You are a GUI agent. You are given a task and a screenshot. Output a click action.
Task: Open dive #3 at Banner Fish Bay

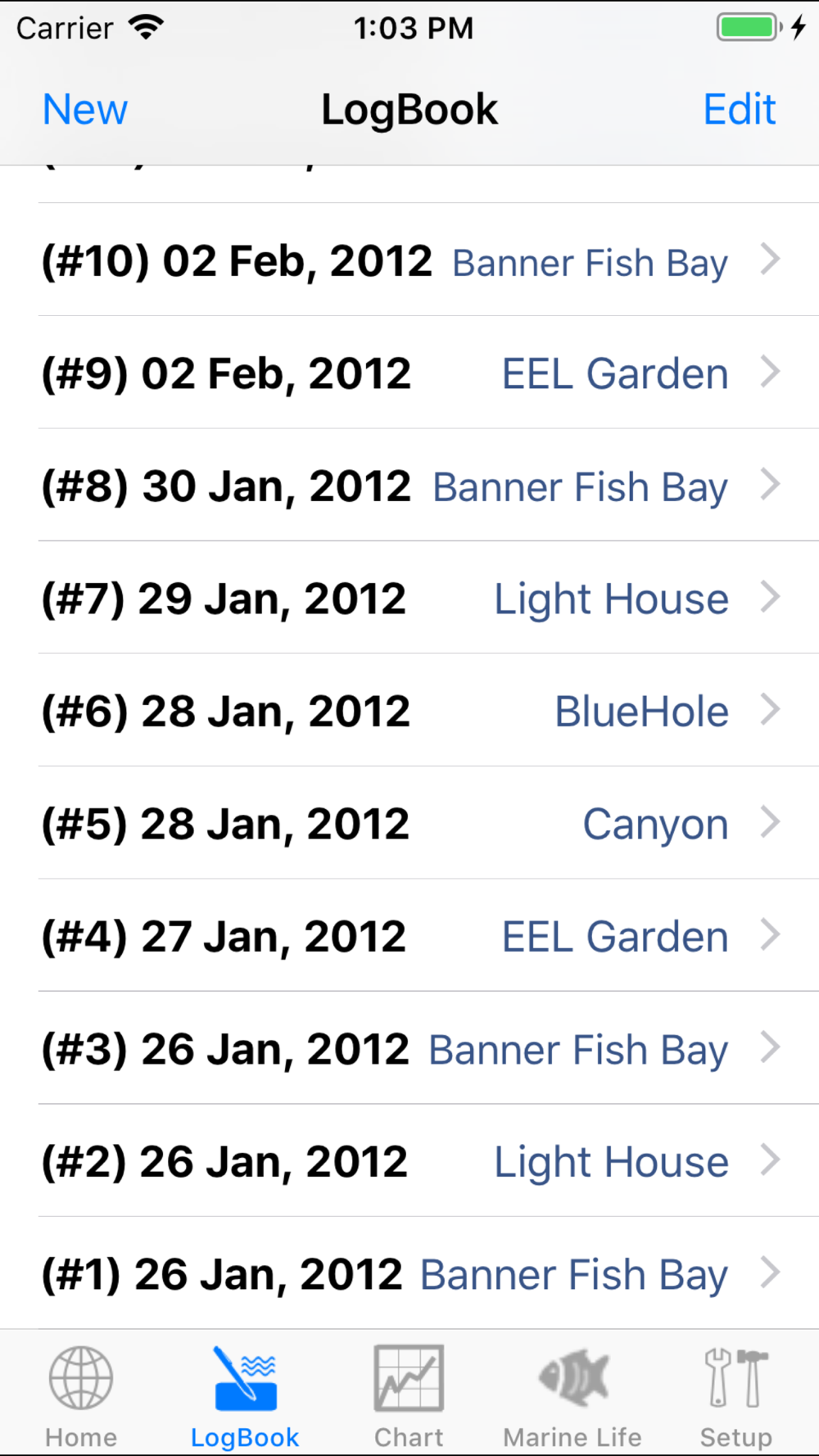tap(409, 1048)
